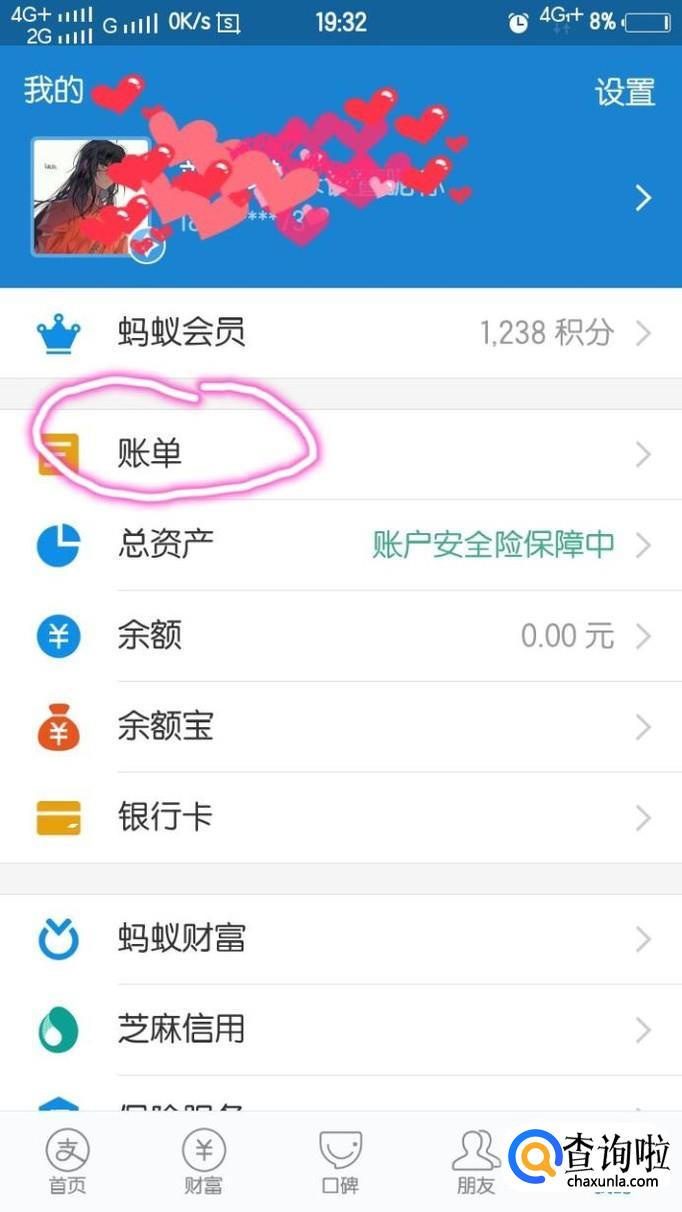This screenshot has height=1212, width=682.
Task: Switch to the 朋友 tab
Action: 476,1164
